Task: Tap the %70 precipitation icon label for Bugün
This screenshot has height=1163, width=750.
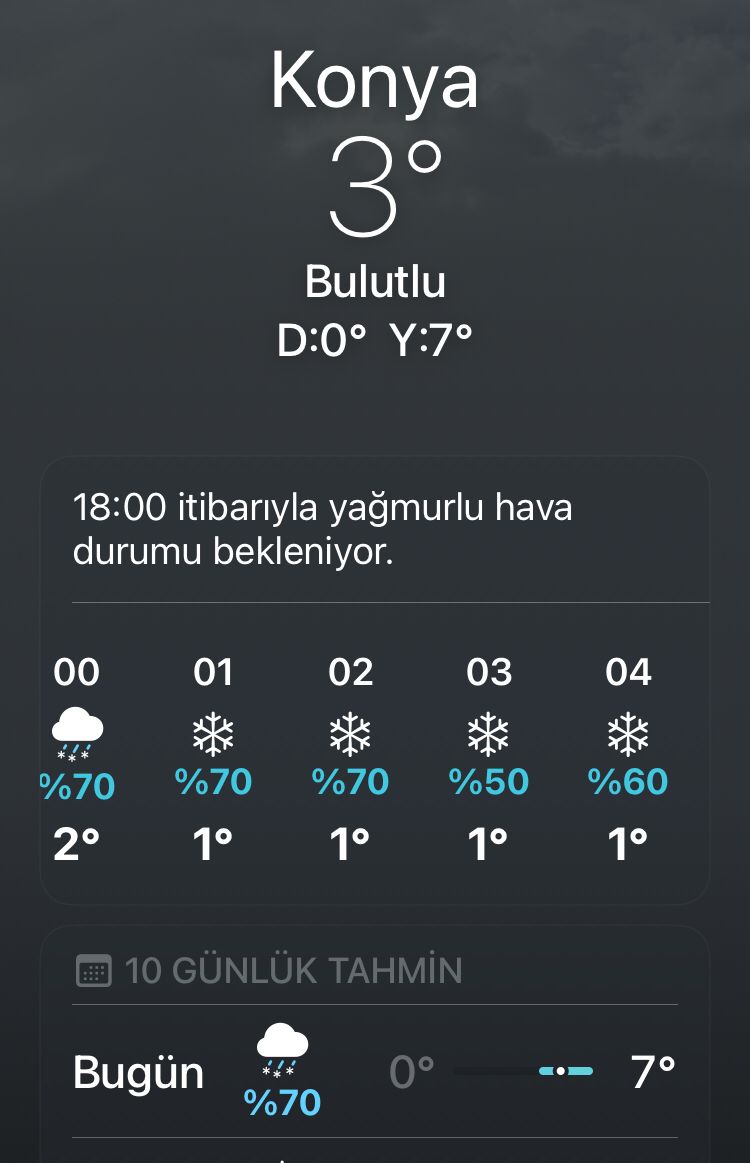Action: tap(281, 1102)
